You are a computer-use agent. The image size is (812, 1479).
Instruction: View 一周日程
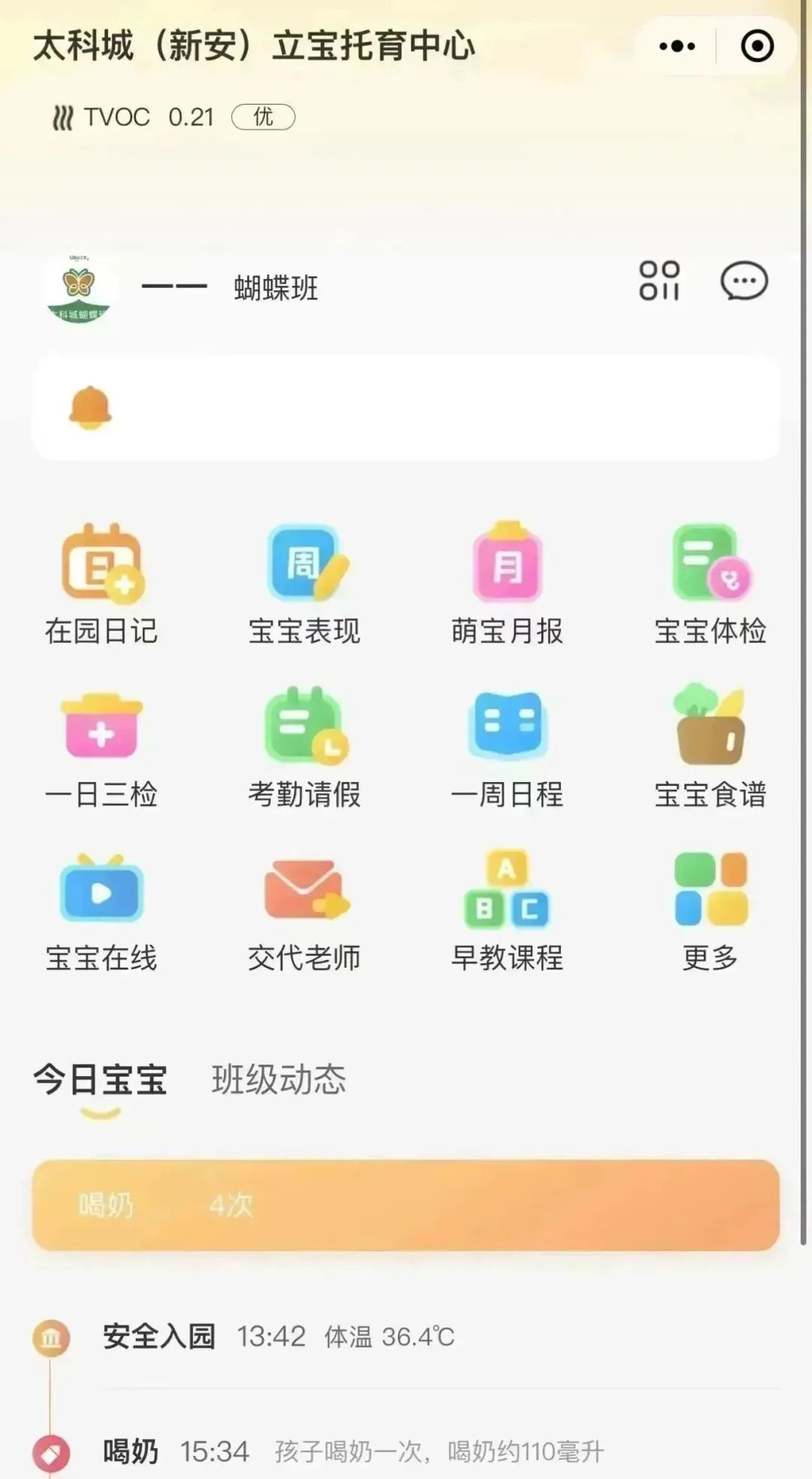click(507, 747)
